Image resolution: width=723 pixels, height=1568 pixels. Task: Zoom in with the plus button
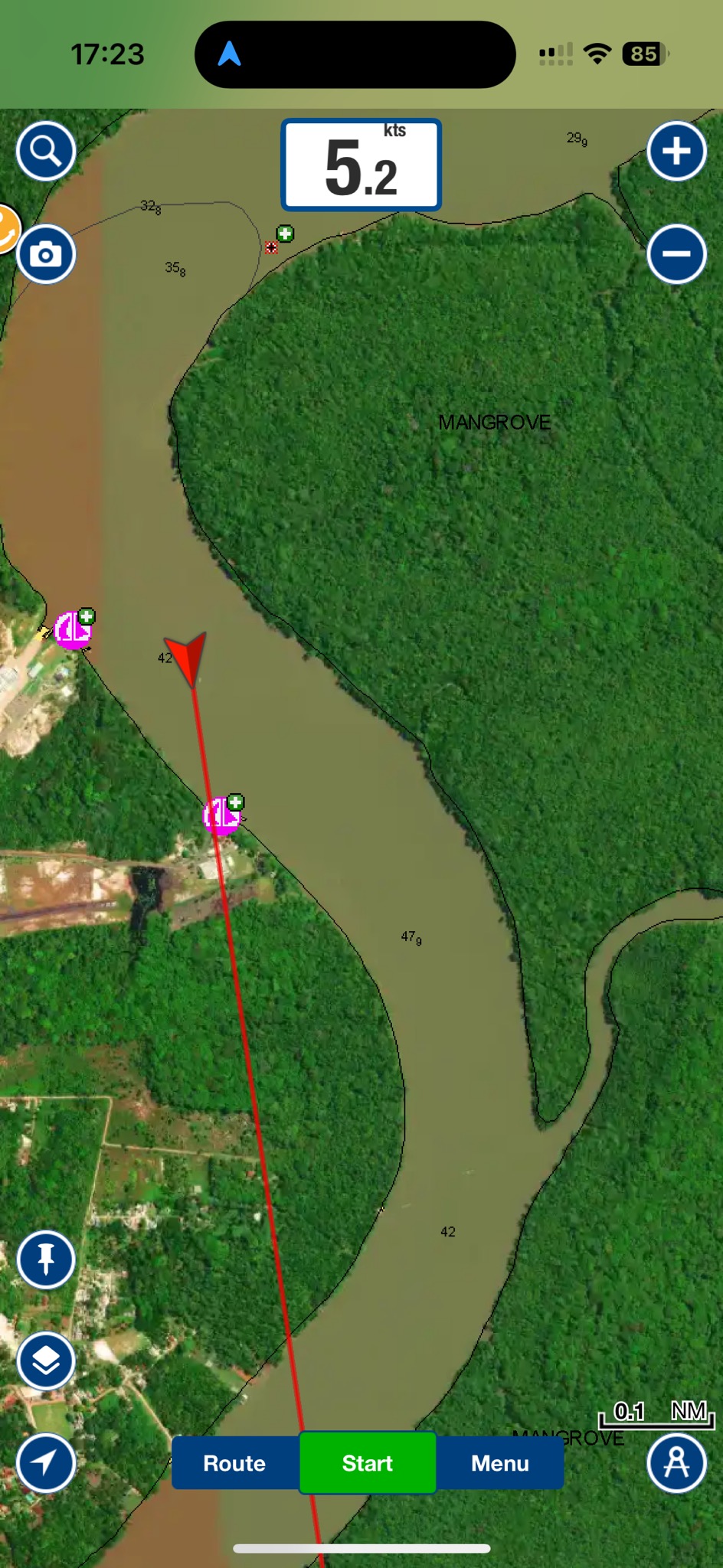676,151
